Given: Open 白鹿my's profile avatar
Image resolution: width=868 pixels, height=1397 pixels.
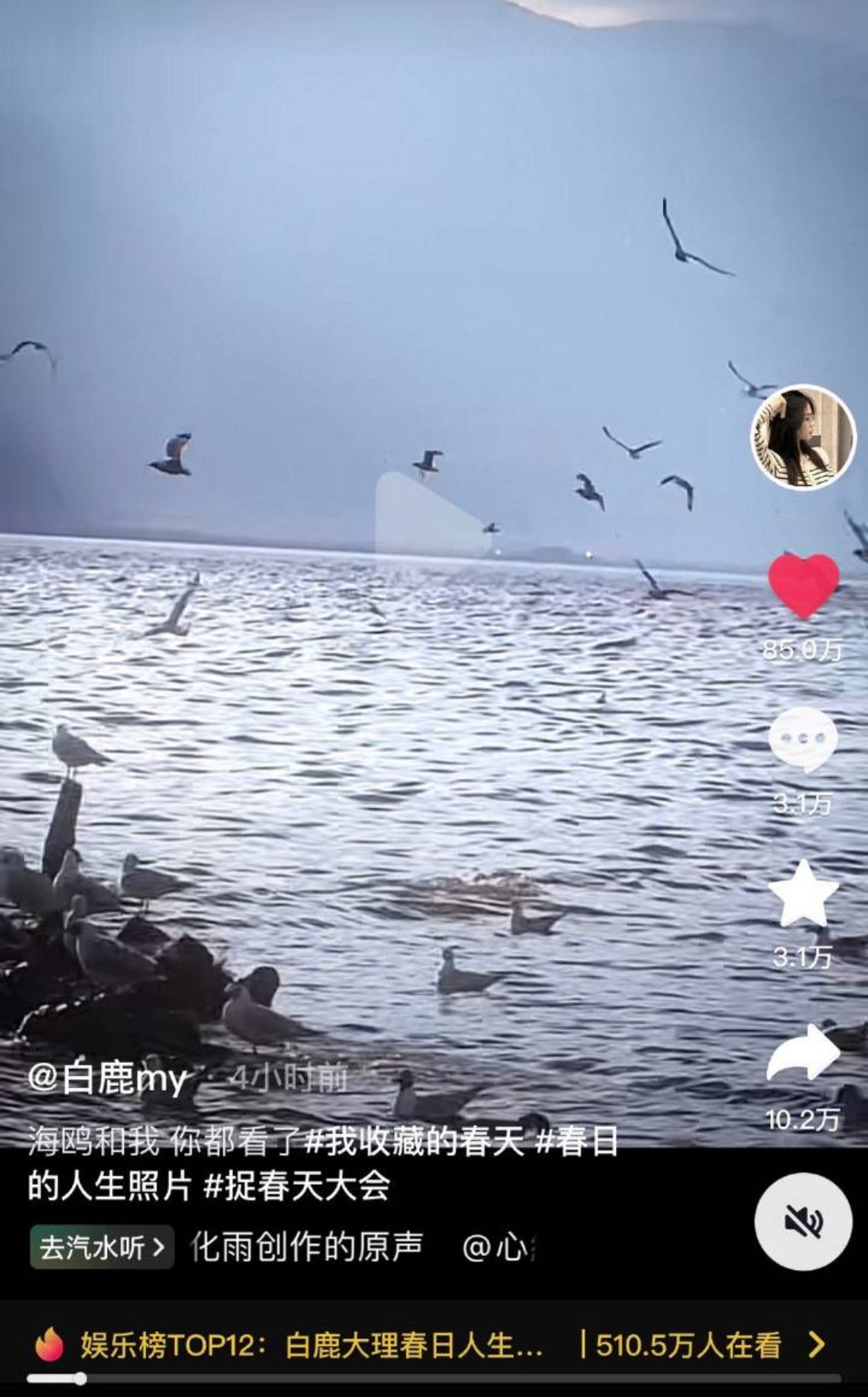Looking at the screenshot, I should [x=803, y=437].
